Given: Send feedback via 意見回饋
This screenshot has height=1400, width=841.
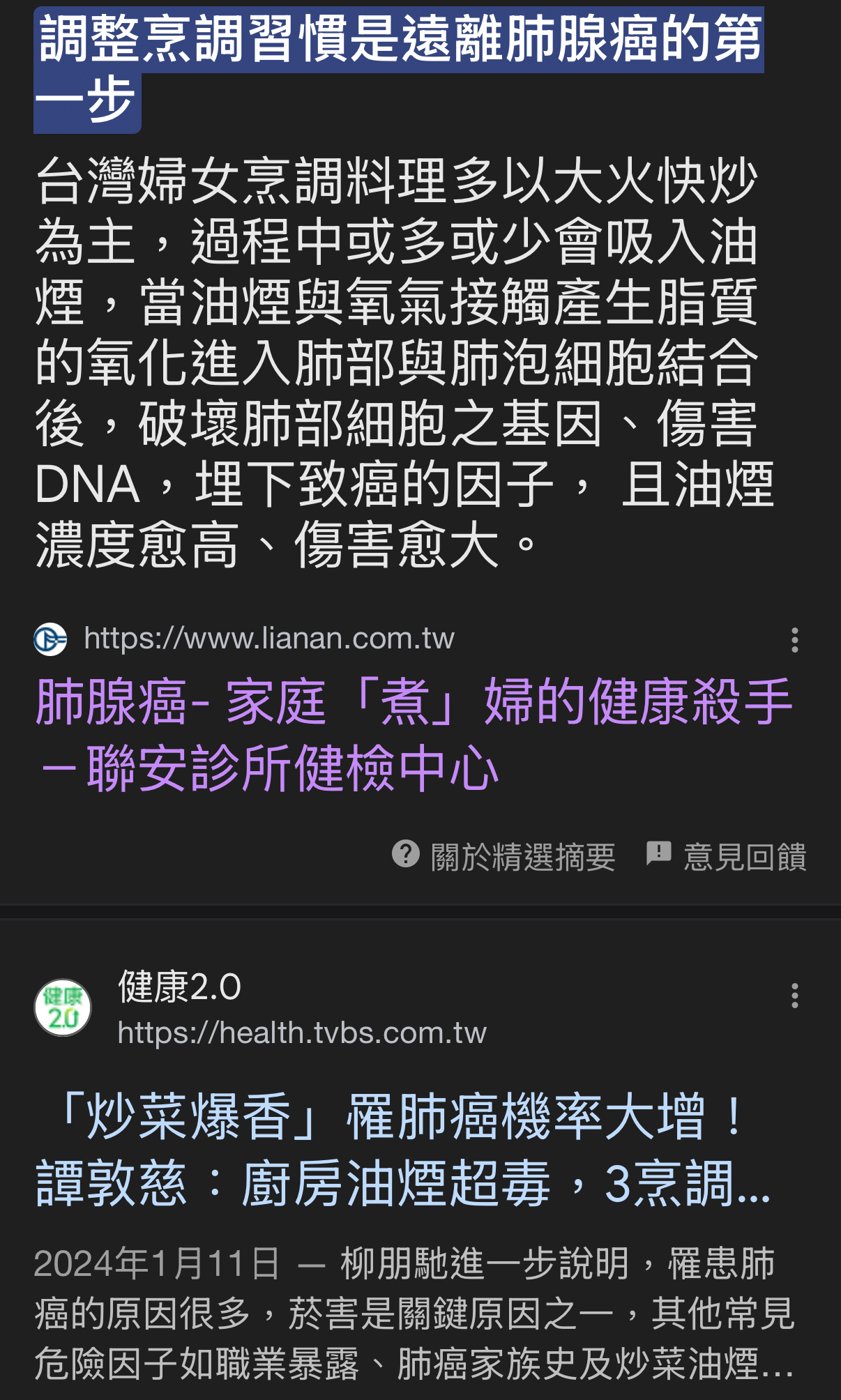Looking at the screenshot, I should pos(727,855).
